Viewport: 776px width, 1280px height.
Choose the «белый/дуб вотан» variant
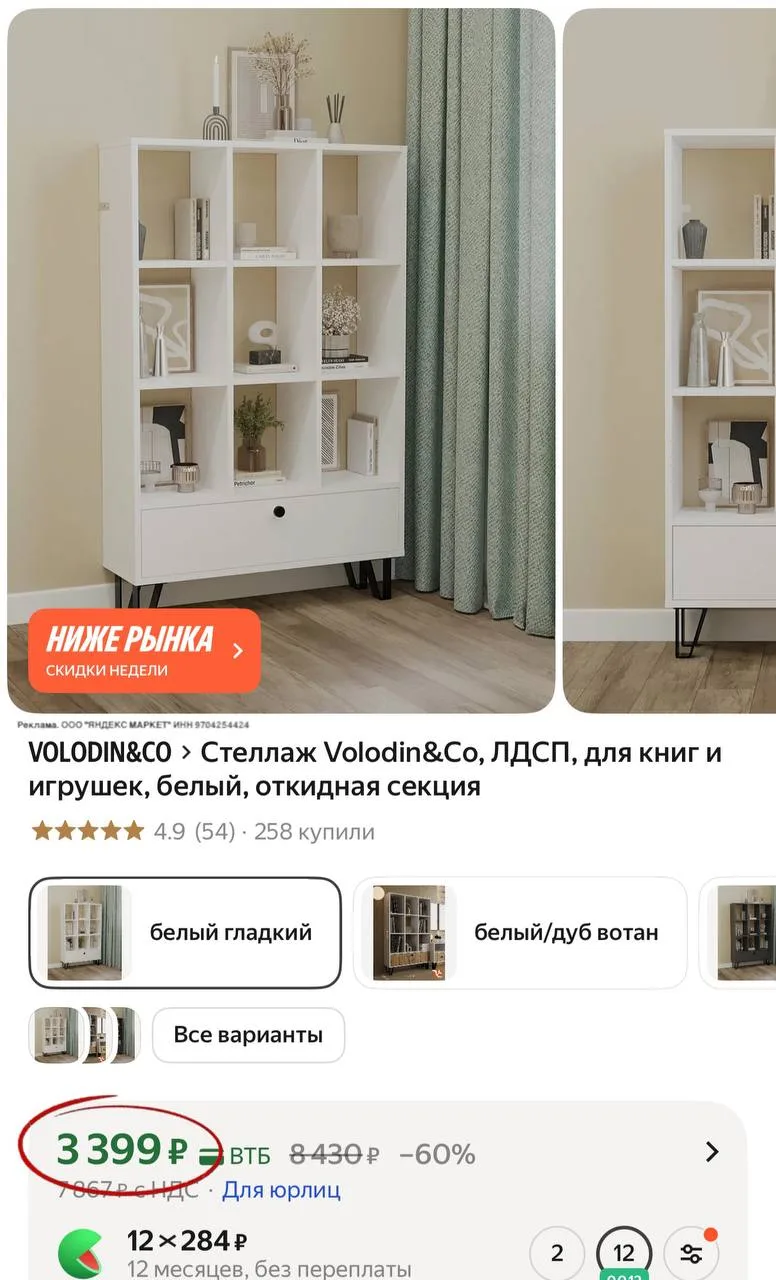[x=520, y=932]
